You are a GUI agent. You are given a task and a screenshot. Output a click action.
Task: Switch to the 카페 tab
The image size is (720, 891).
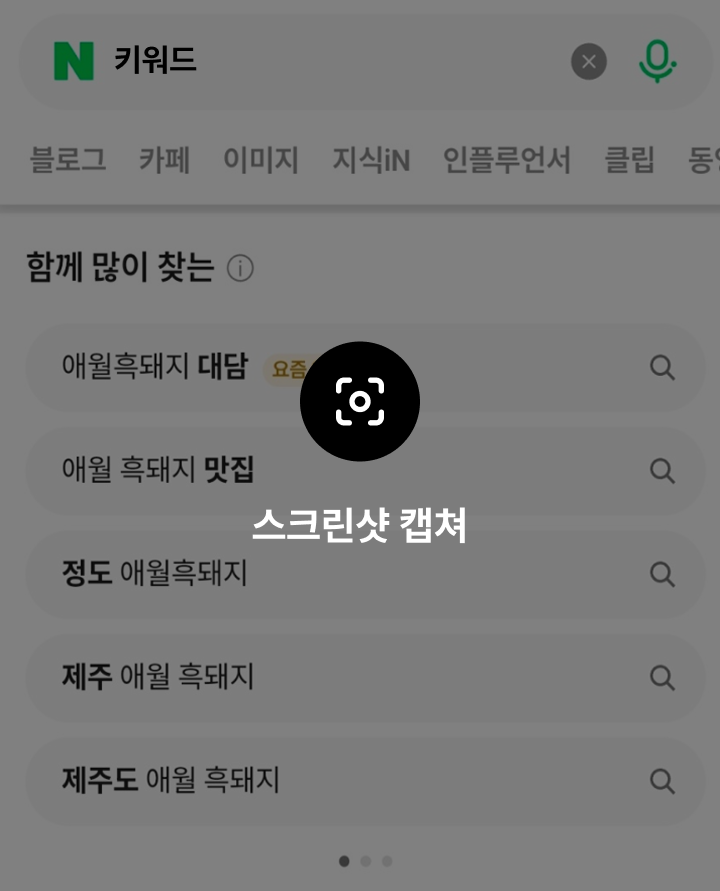coord(165,159)
